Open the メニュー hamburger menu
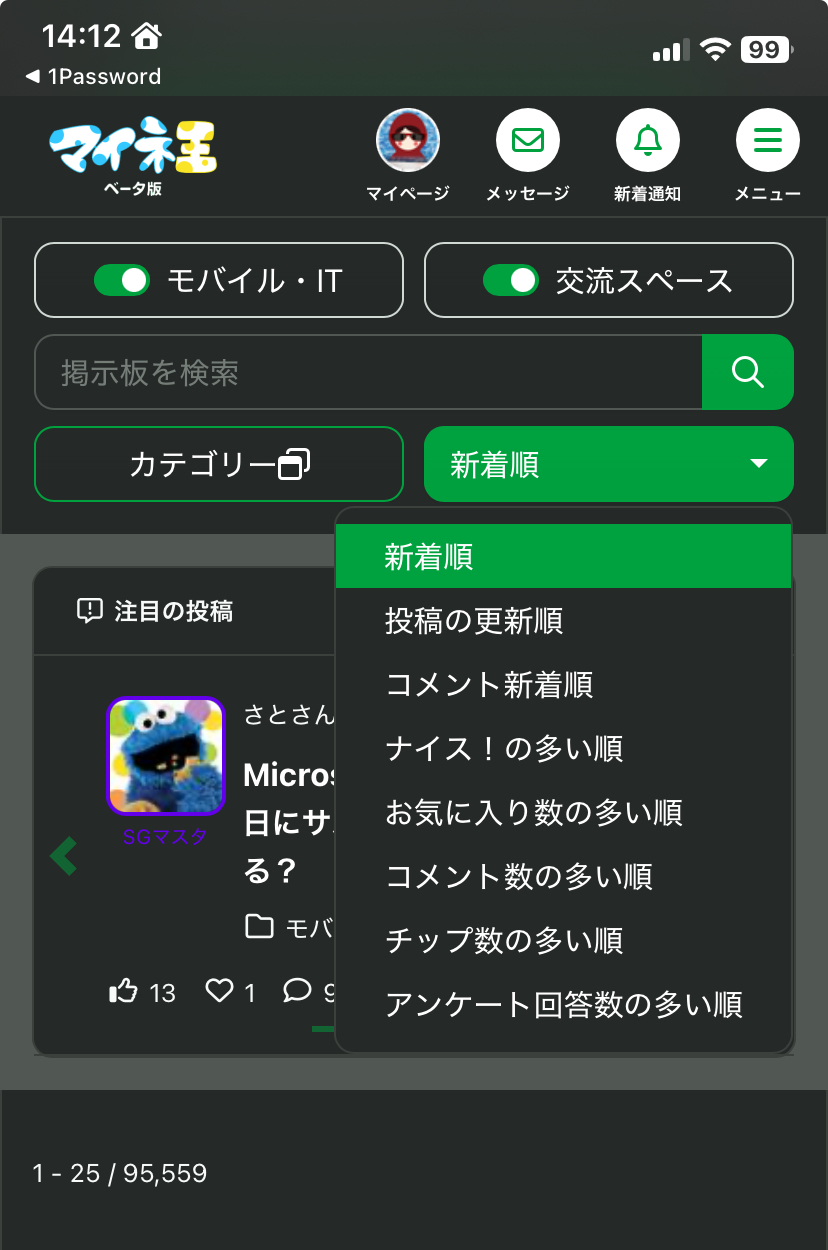 (767, 141)
